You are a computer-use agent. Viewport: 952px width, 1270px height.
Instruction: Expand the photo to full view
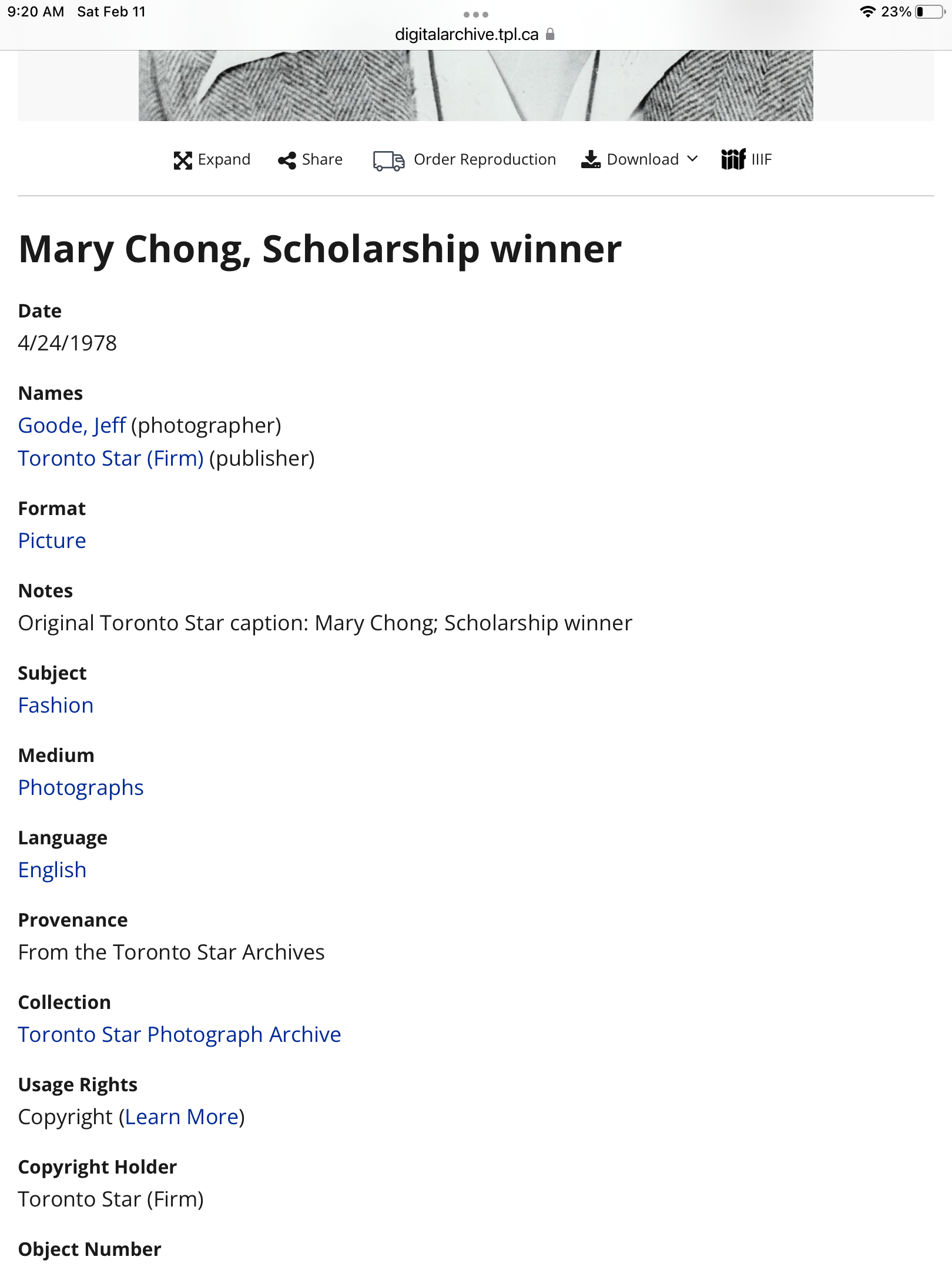click(x=212, y=159)
